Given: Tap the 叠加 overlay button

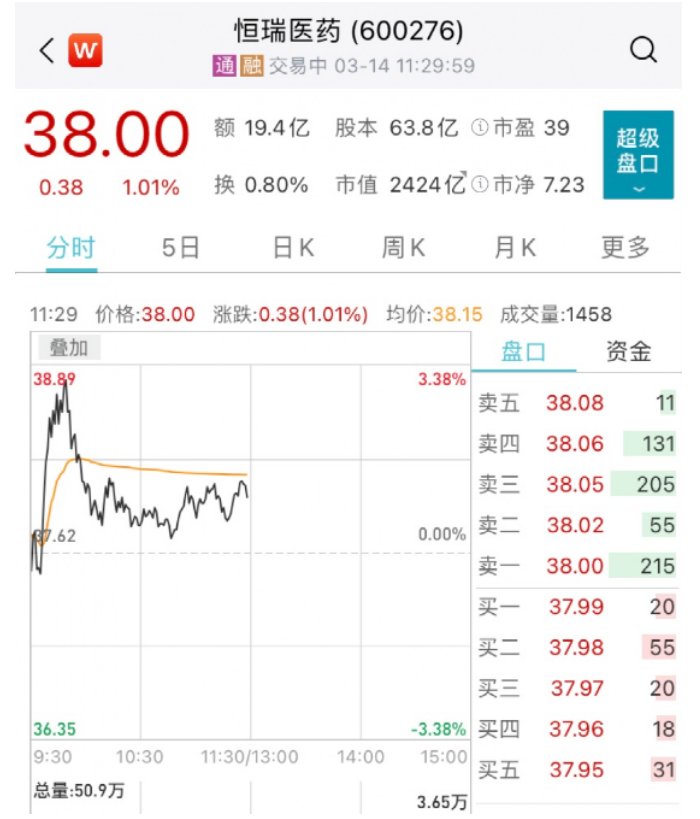Looking at the screenshot, I should (x=69, y=348).
